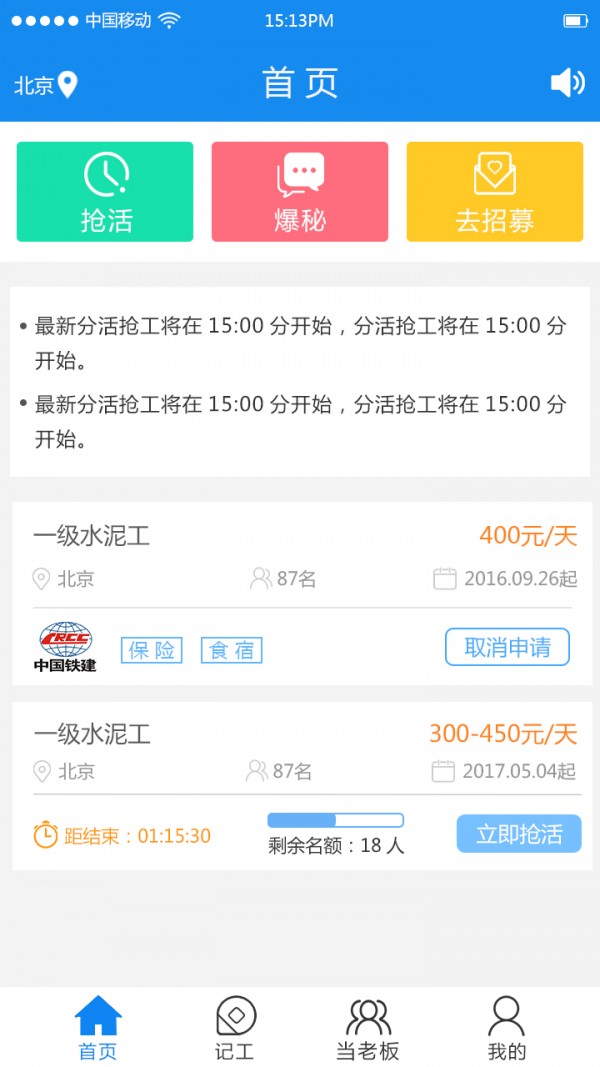Tap the speaker sound icon
The image size is (600, 1067).
coord(567,83)
